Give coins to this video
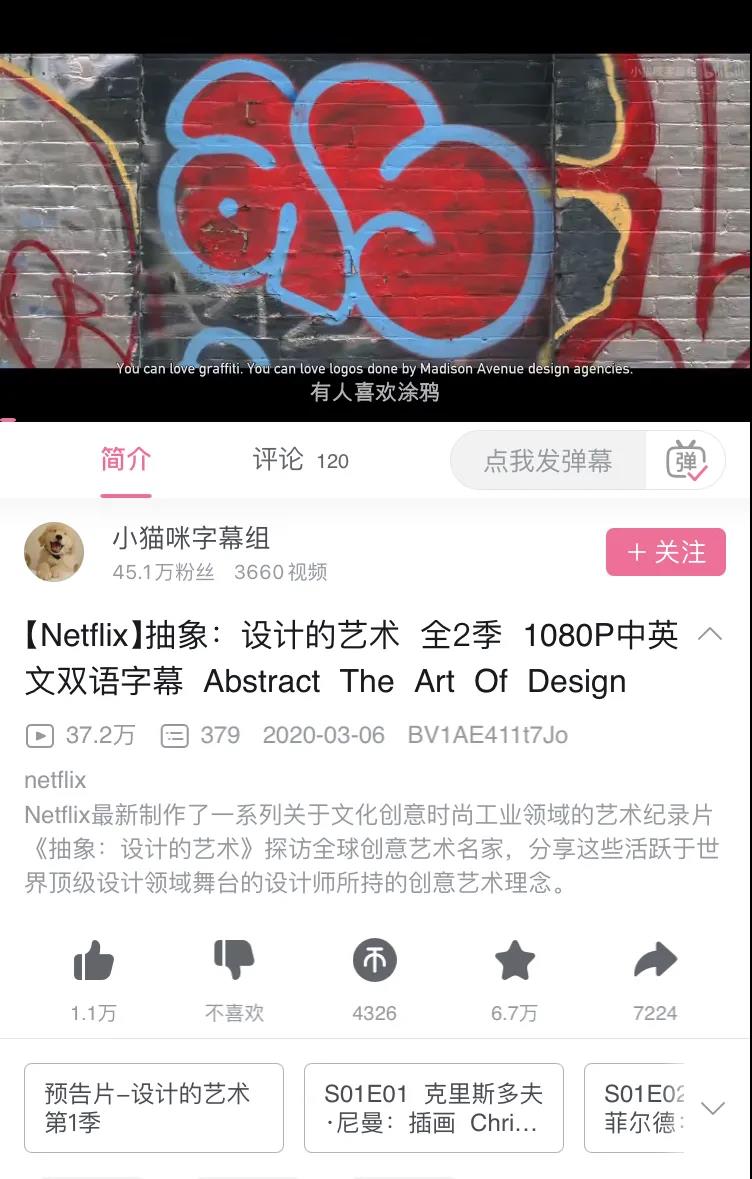Image resolution: width=752 pixels, height=1179 pixels. (x=374, y=962)
